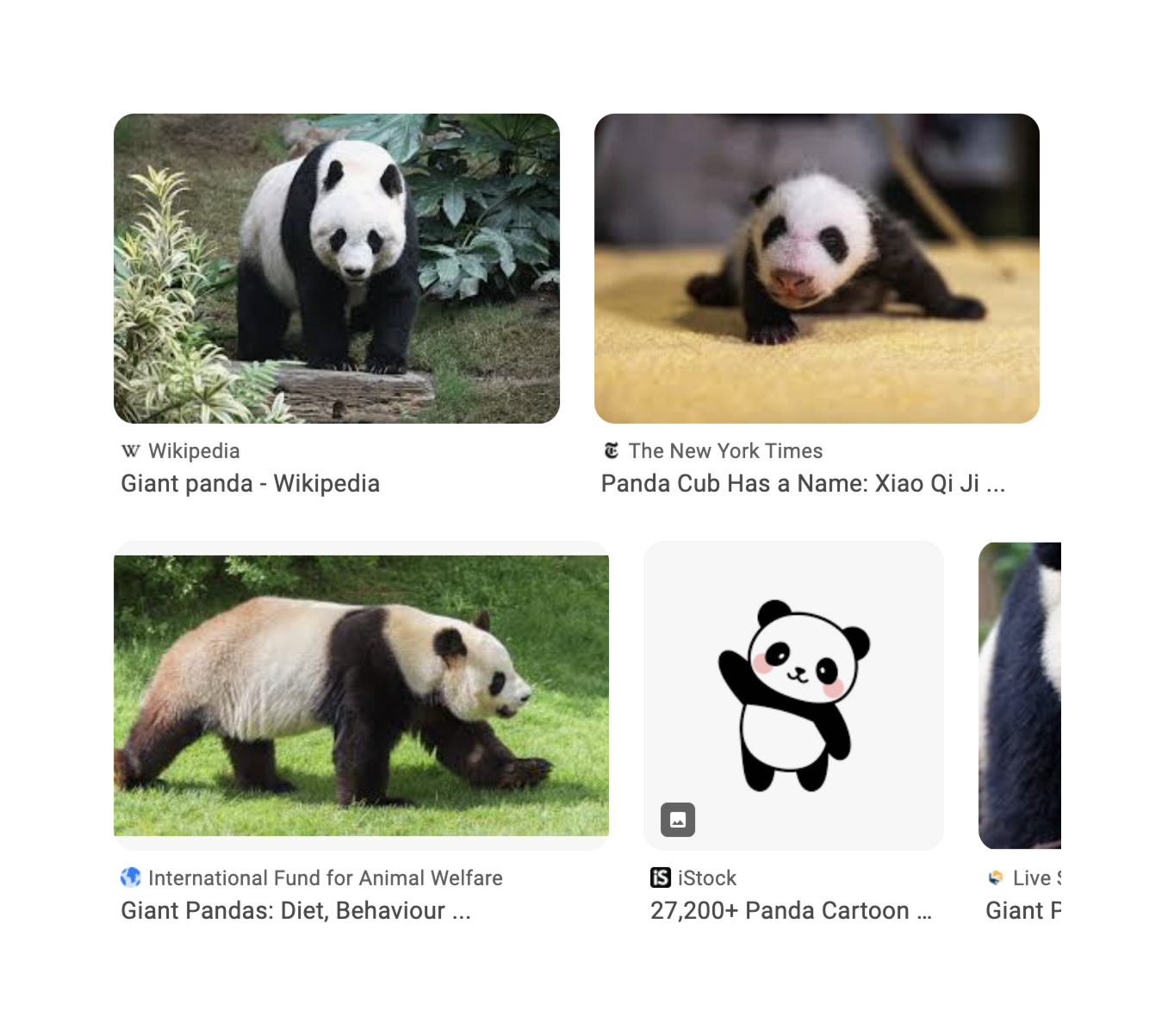Open the iStock panda cartoon image

click(793, 695)
